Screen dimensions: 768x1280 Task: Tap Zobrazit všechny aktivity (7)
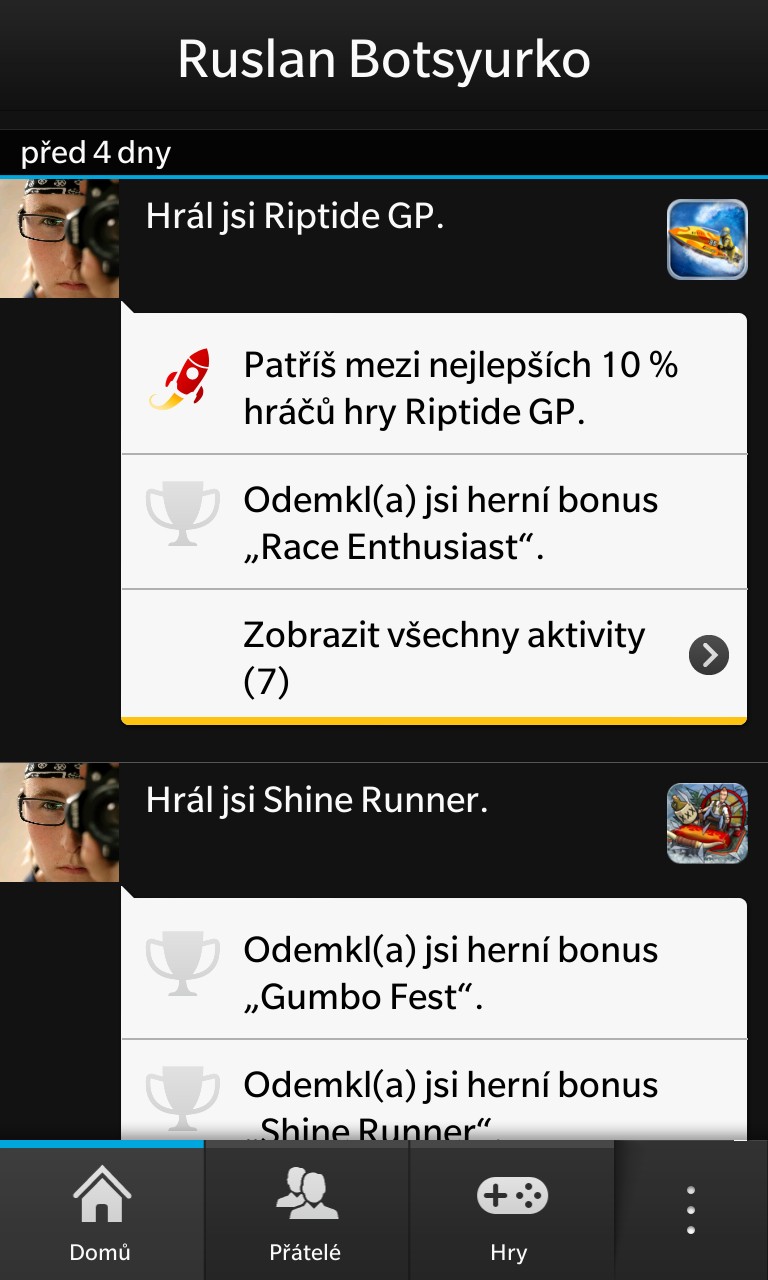434,656
